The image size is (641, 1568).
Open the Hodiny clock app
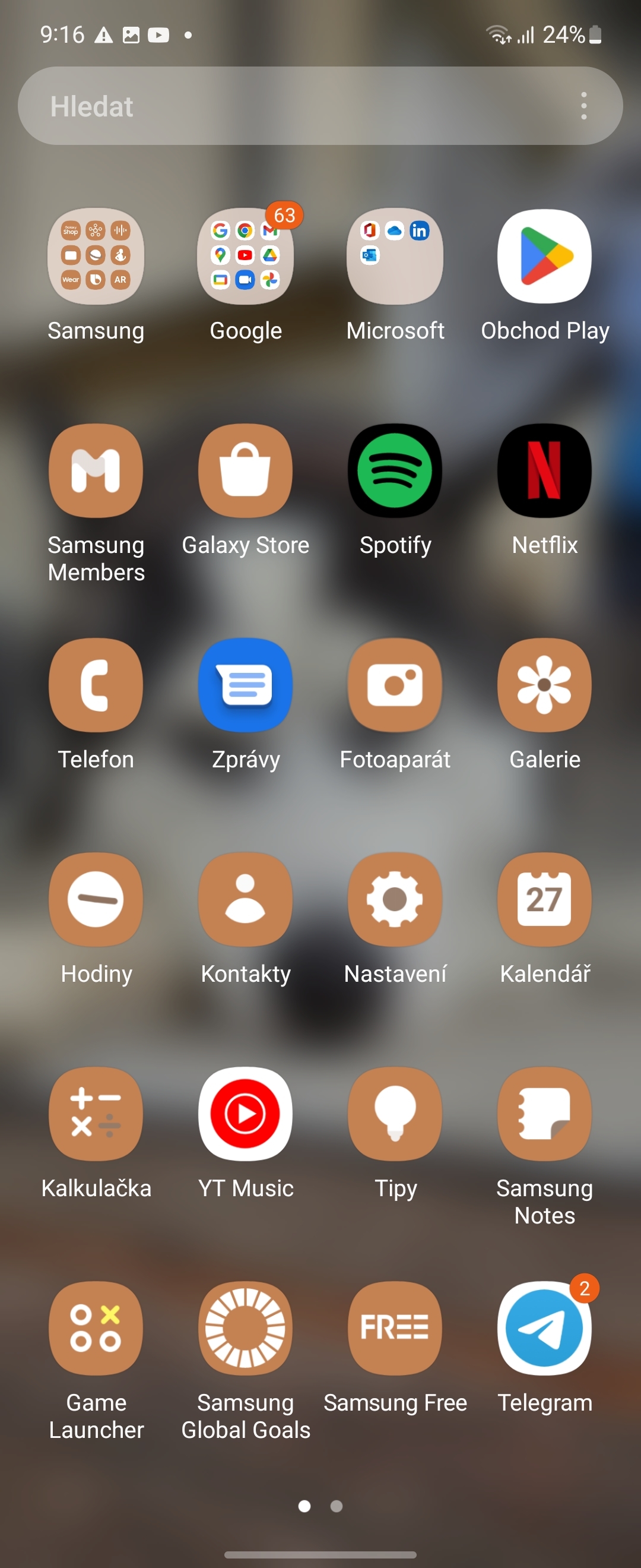pos(96,900)
